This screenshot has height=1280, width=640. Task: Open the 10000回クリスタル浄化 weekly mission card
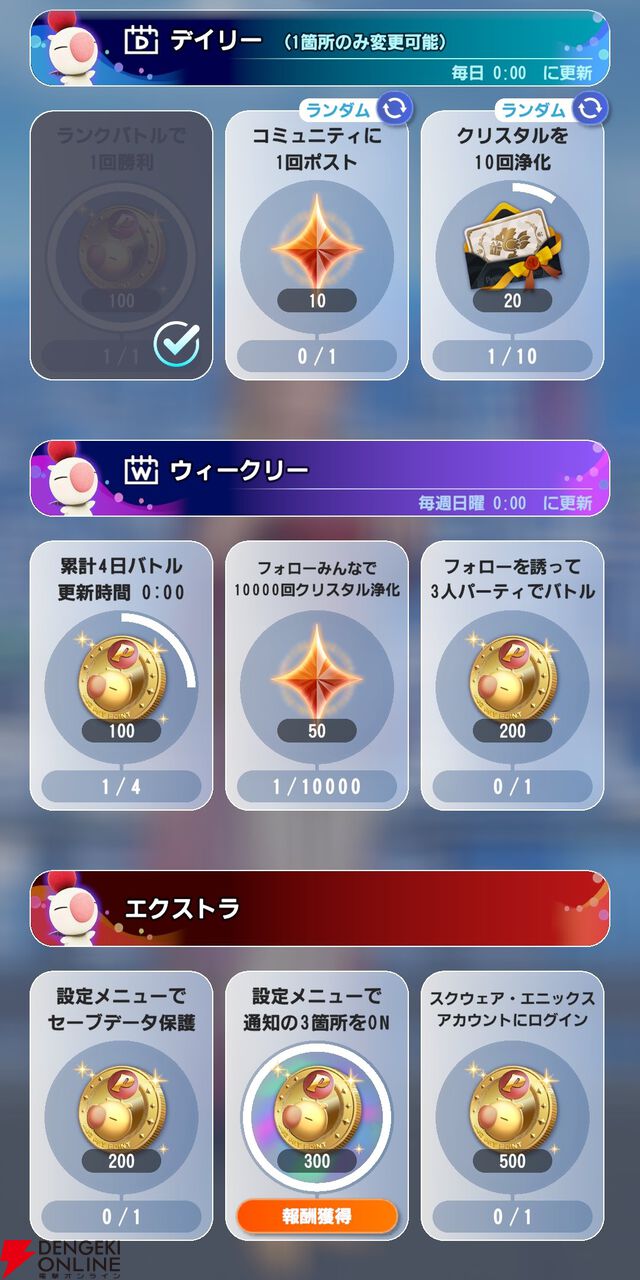pos(317,675)
